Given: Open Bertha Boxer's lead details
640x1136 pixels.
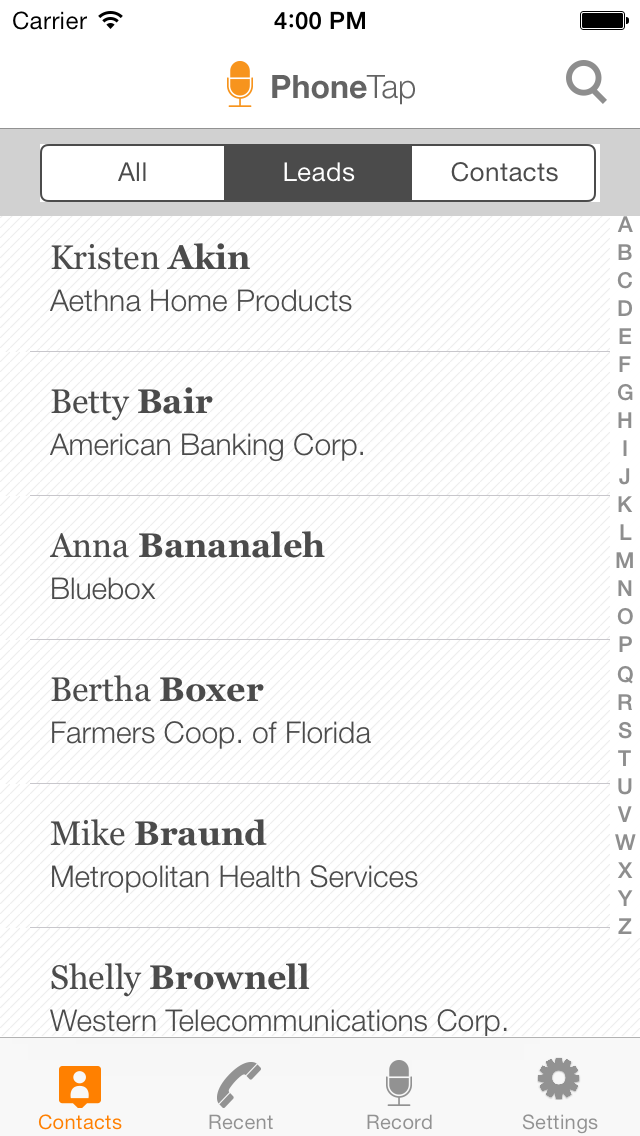Looking at the screenshot, I should click(300, 711).
